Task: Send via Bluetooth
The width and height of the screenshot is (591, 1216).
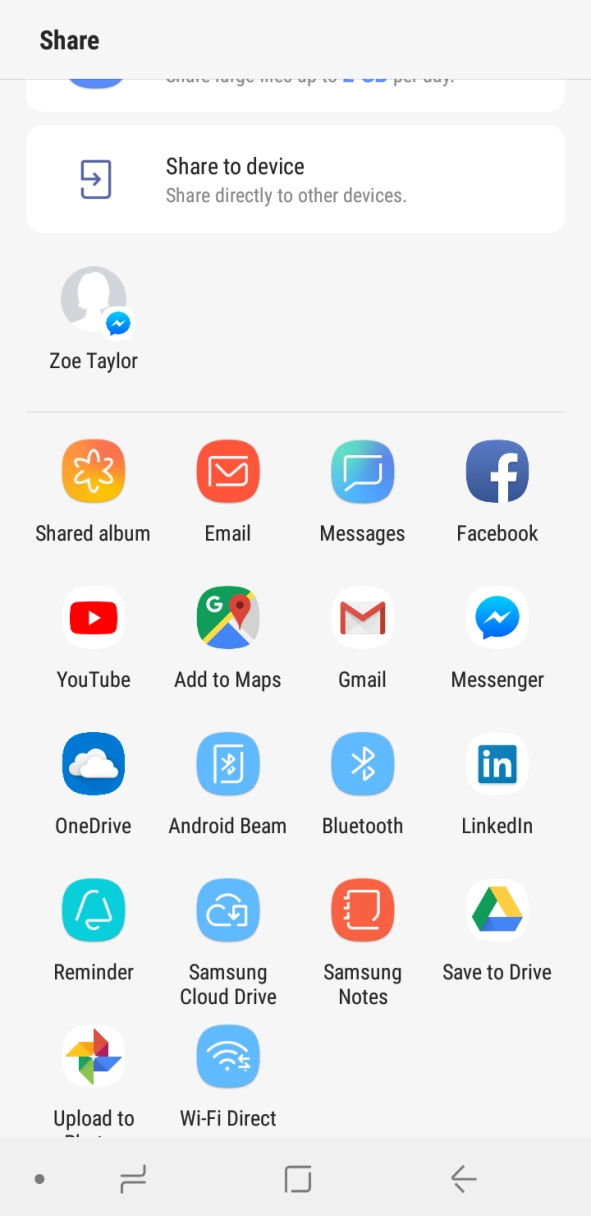Action: 362,784
